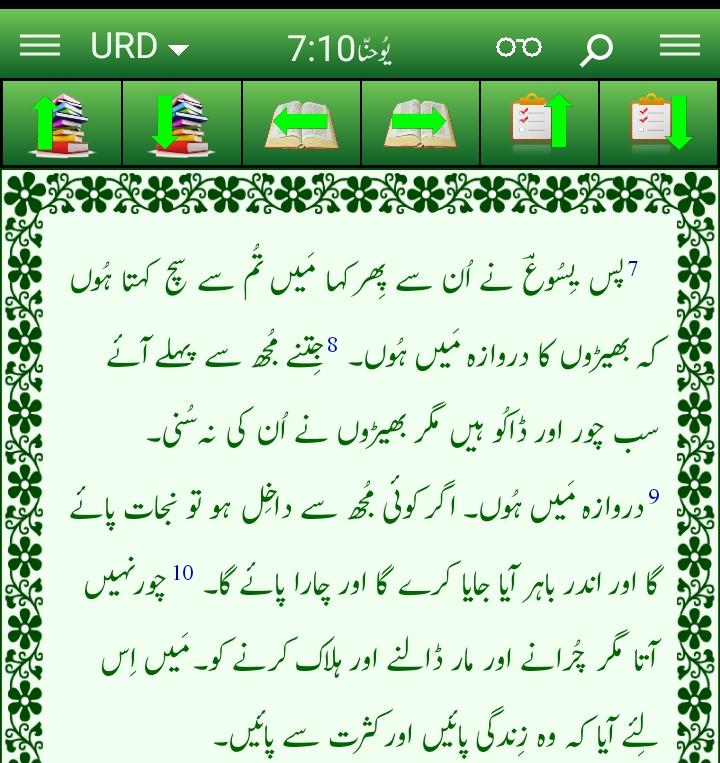Open the URD language dropdown
The height and width of the screenshot is (763, 720).
[139, 46]
